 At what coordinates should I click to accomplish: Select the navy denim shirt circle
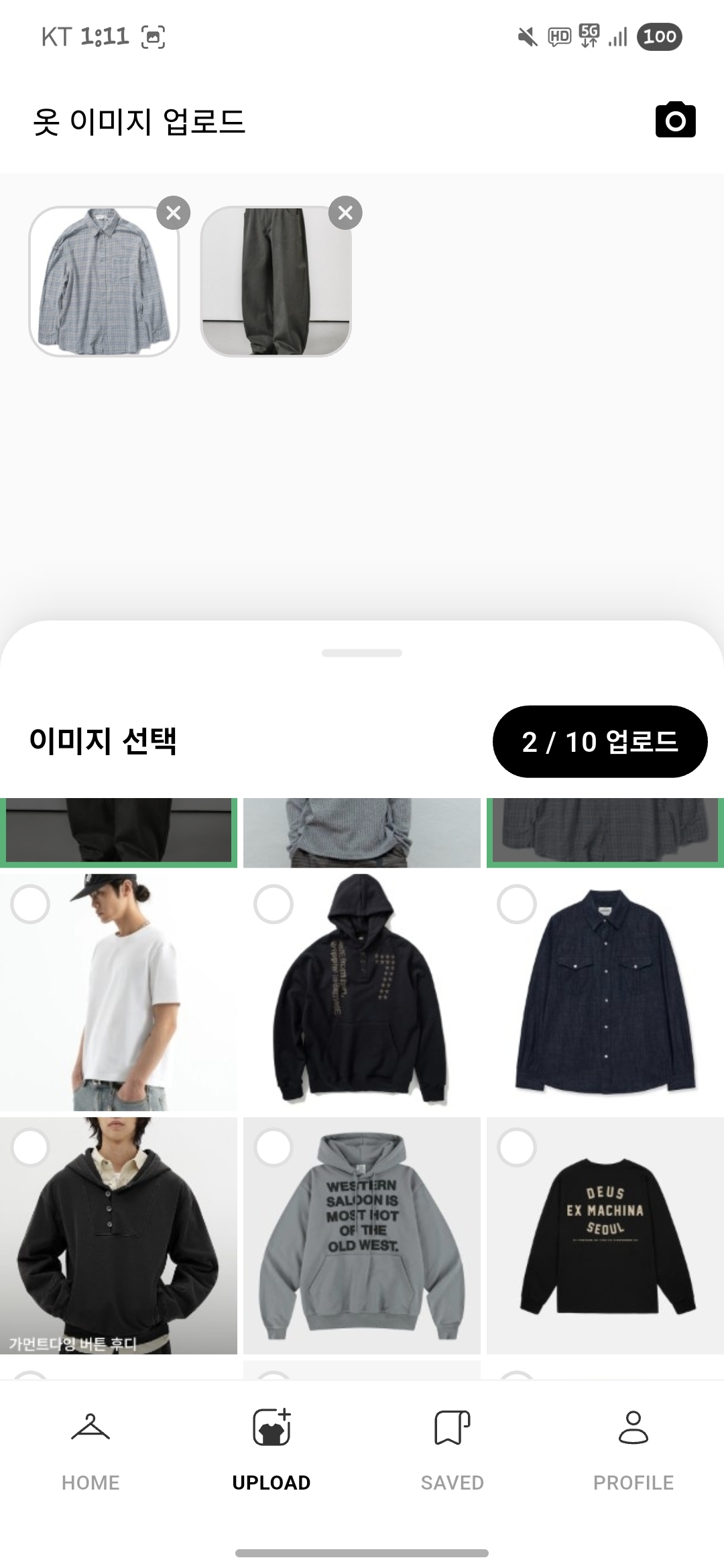point(516,903)
